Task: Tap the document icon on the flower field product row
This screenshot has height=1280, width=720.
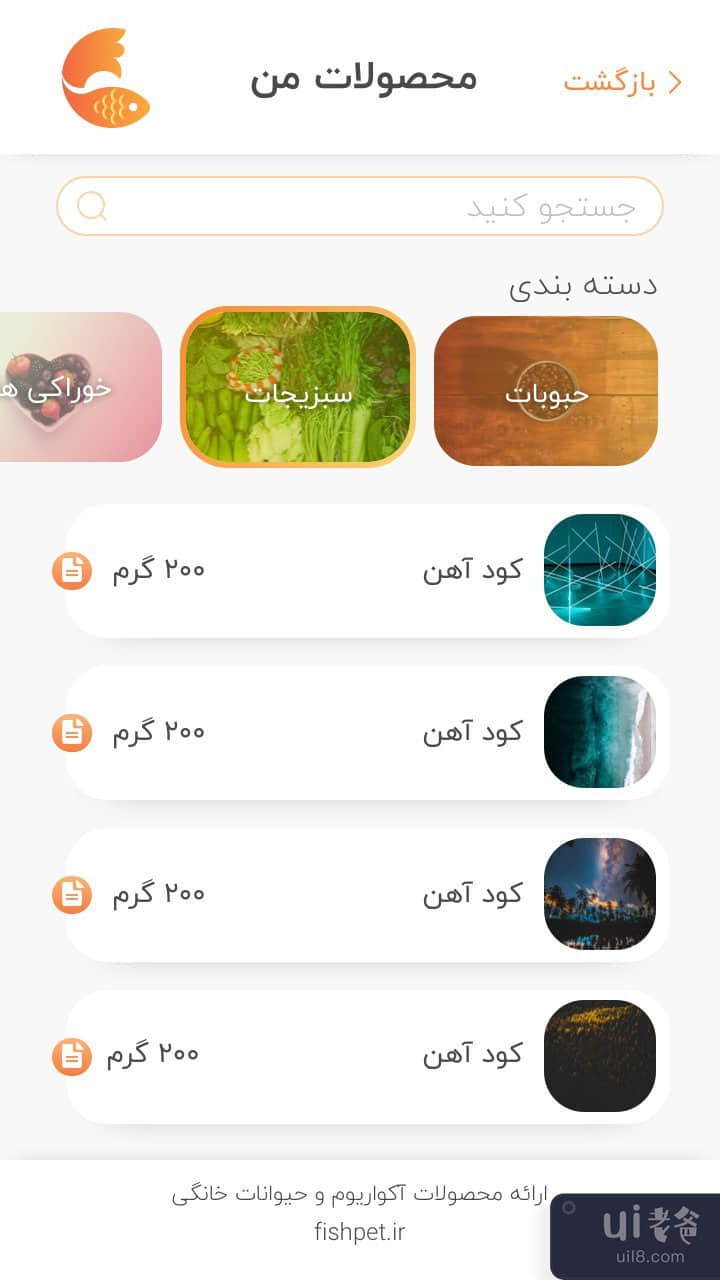Action: (72, 1057)
